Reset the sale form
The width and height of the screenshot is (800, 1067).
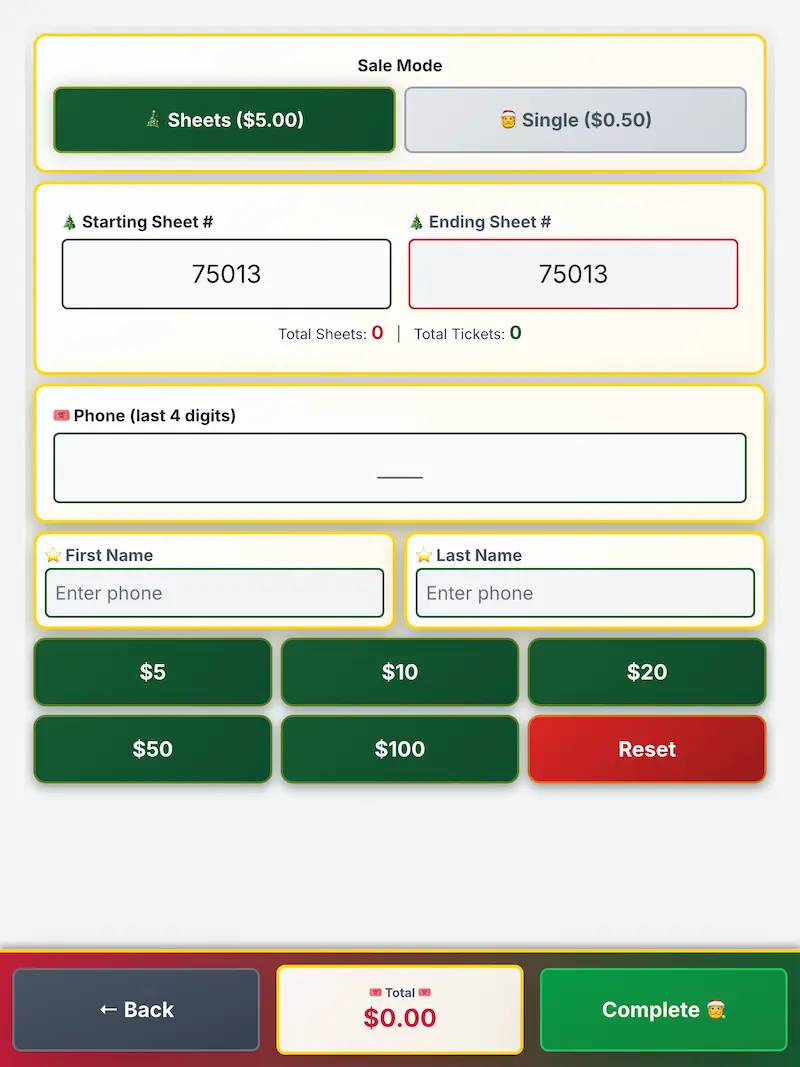[647, 749]
